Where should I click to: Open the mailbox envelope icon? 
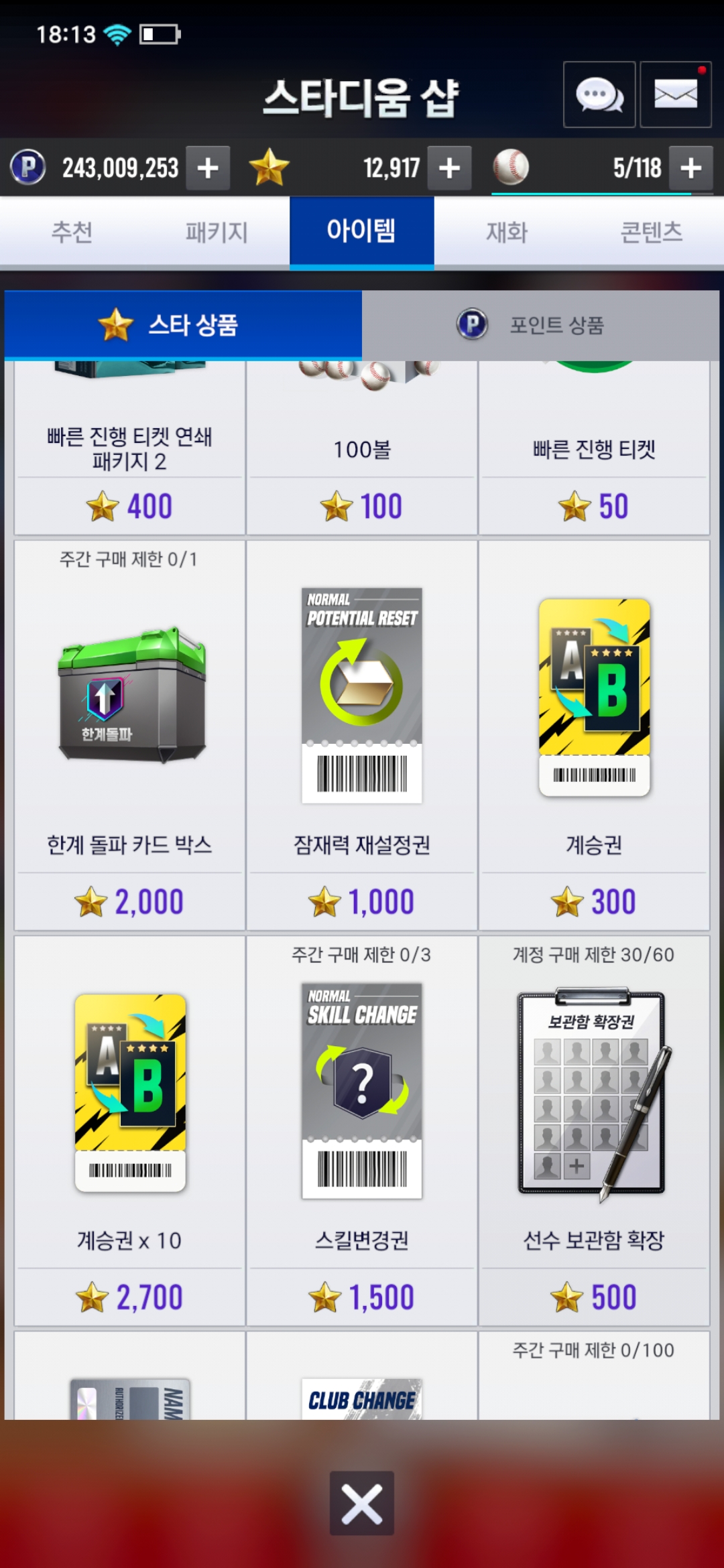pos(675,94)
